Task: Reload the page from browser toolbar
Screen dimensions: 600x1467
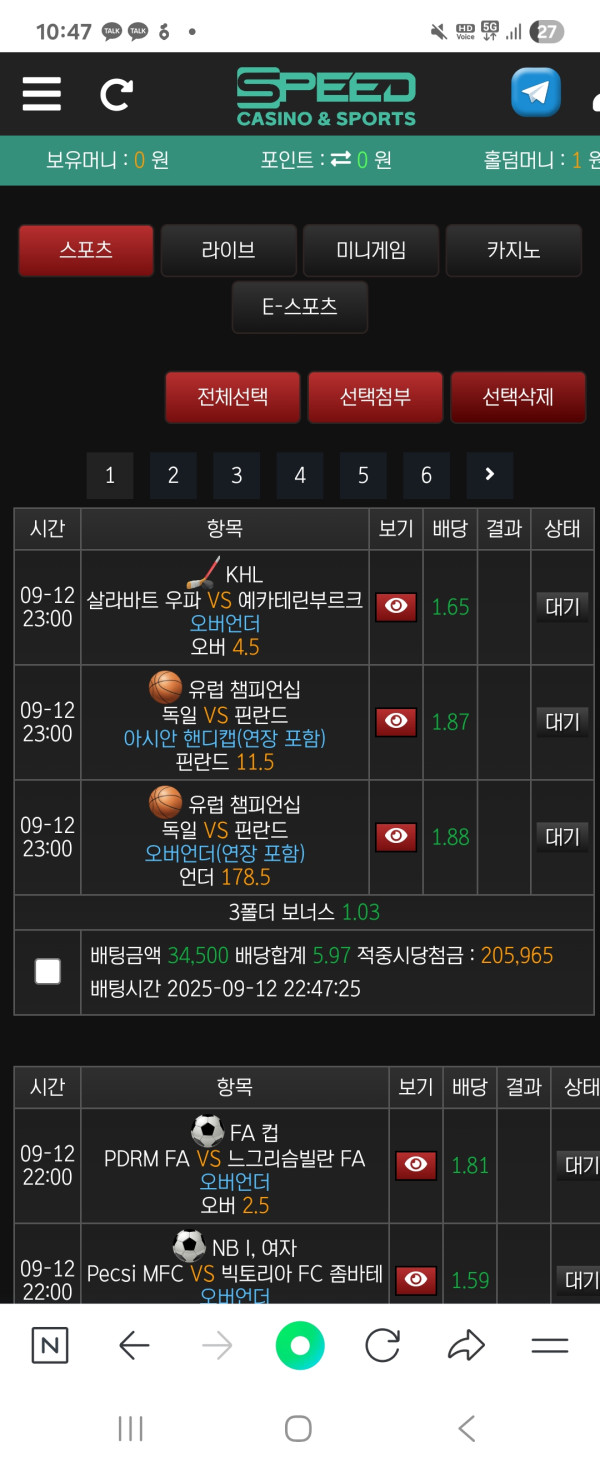Action: 383,1345
